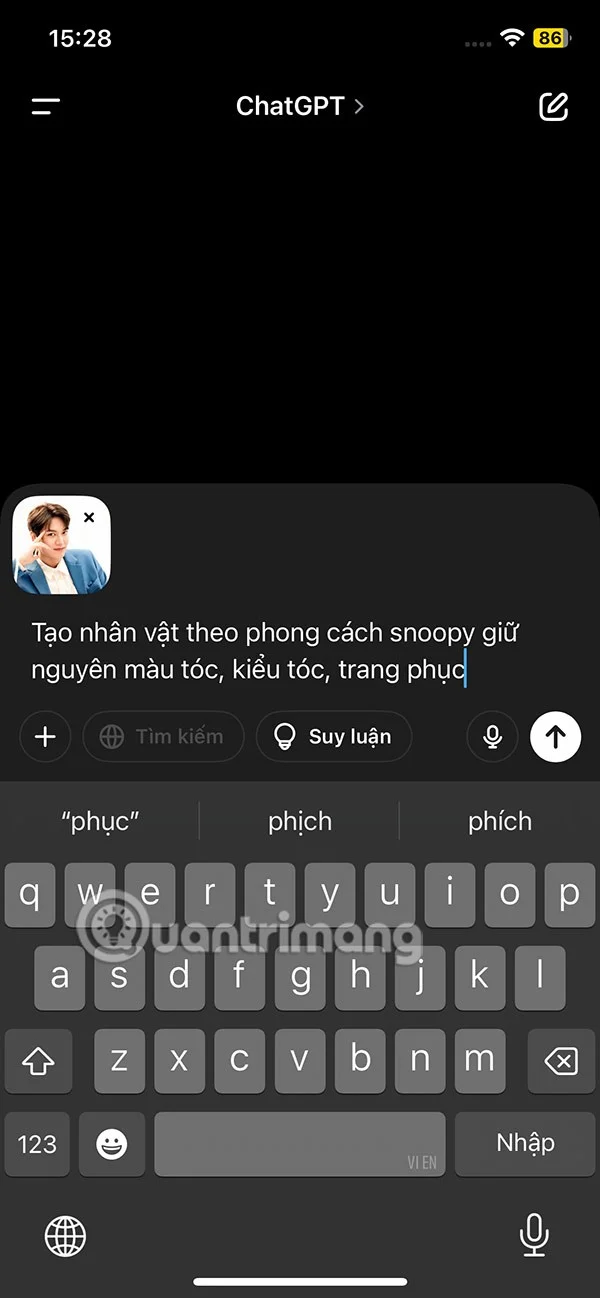Open the emoji keyboard
The image size is (600, 1298).
(x=112, y=1144)
